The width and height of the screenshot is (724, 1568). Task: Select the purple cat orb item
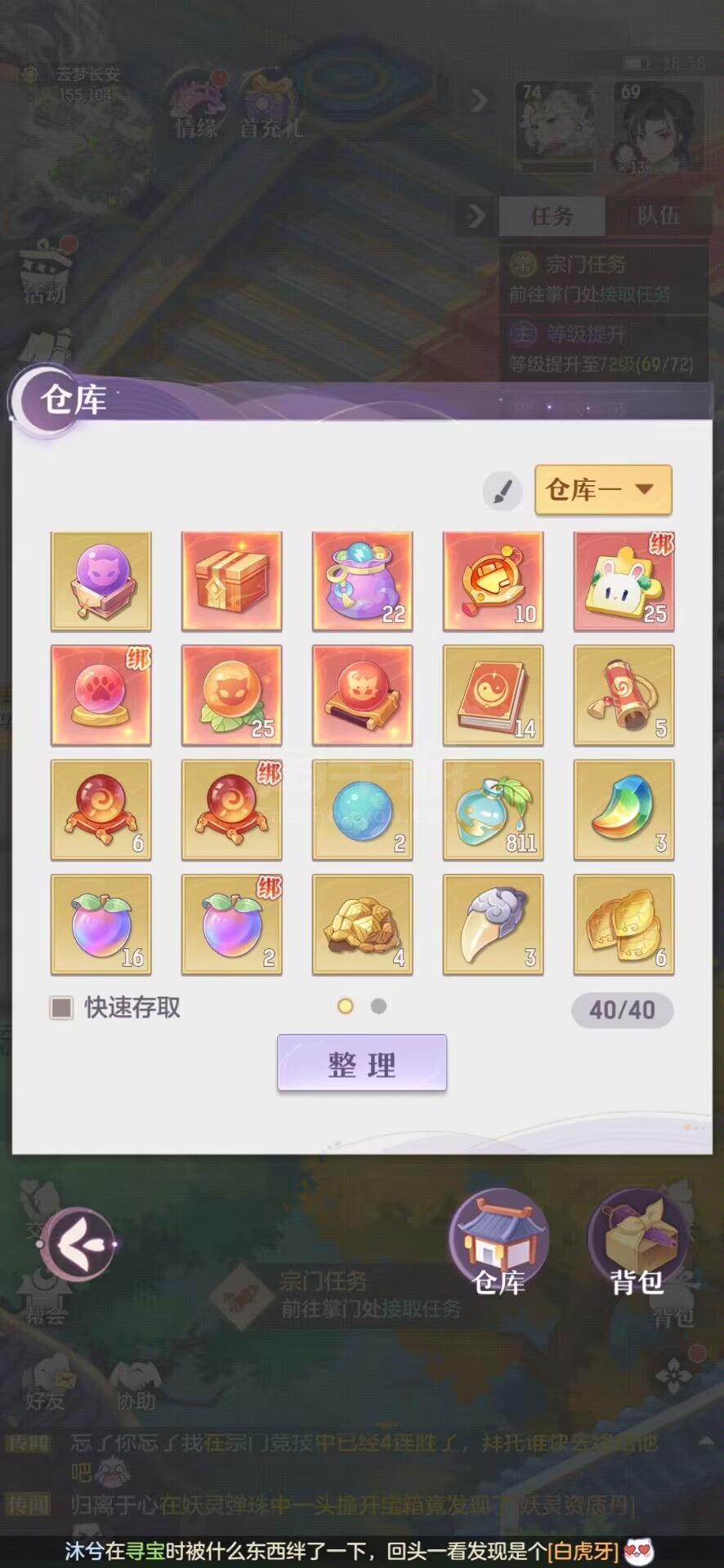point(101,581)
